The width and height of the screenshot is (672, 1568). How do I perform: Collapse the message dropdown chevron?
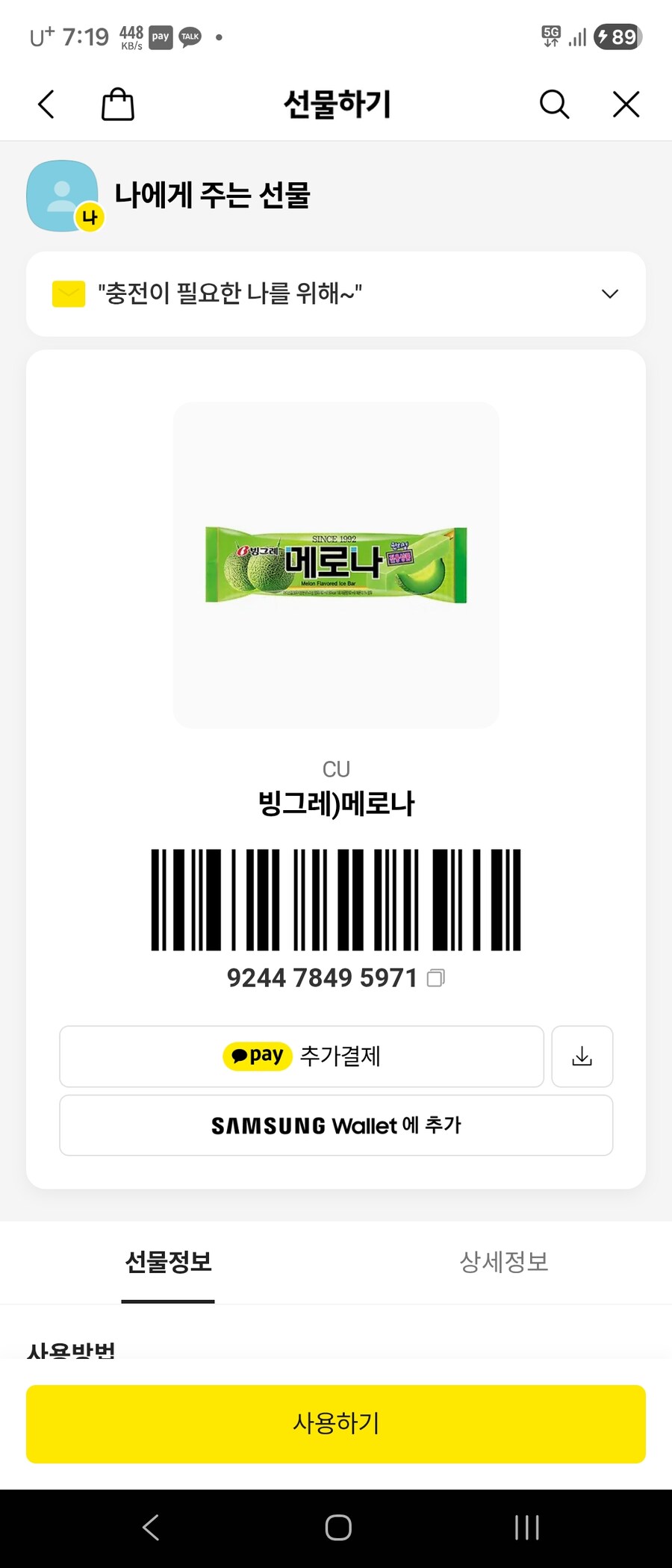point(609,293)
